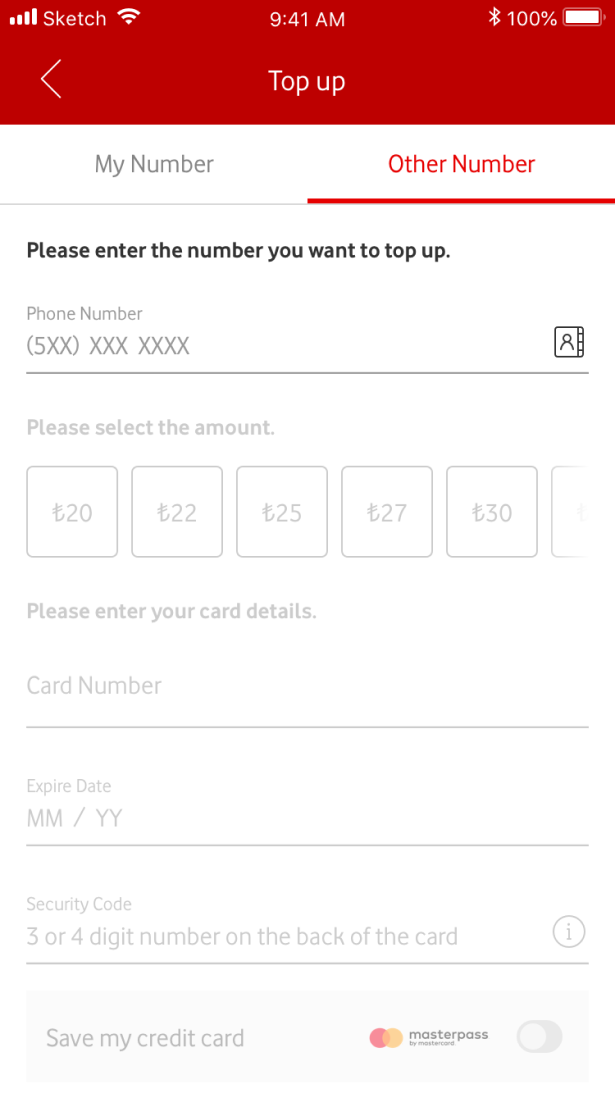The image size is (615, 1095).
Task: Switch to the My Number tab
Action: click(x=154, y=164)
